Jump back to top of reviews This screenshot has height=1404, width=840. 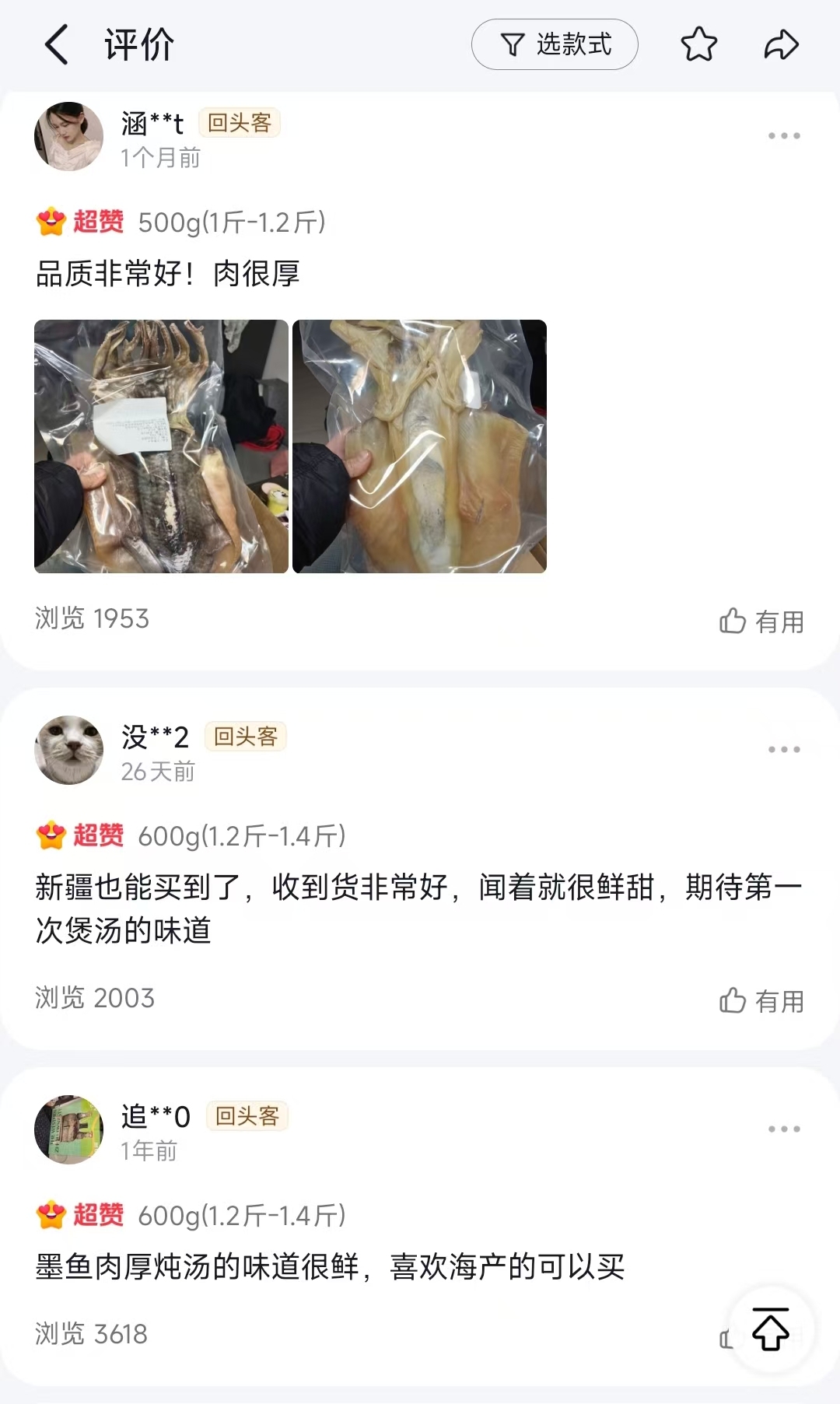click(x=771, y=1330)
